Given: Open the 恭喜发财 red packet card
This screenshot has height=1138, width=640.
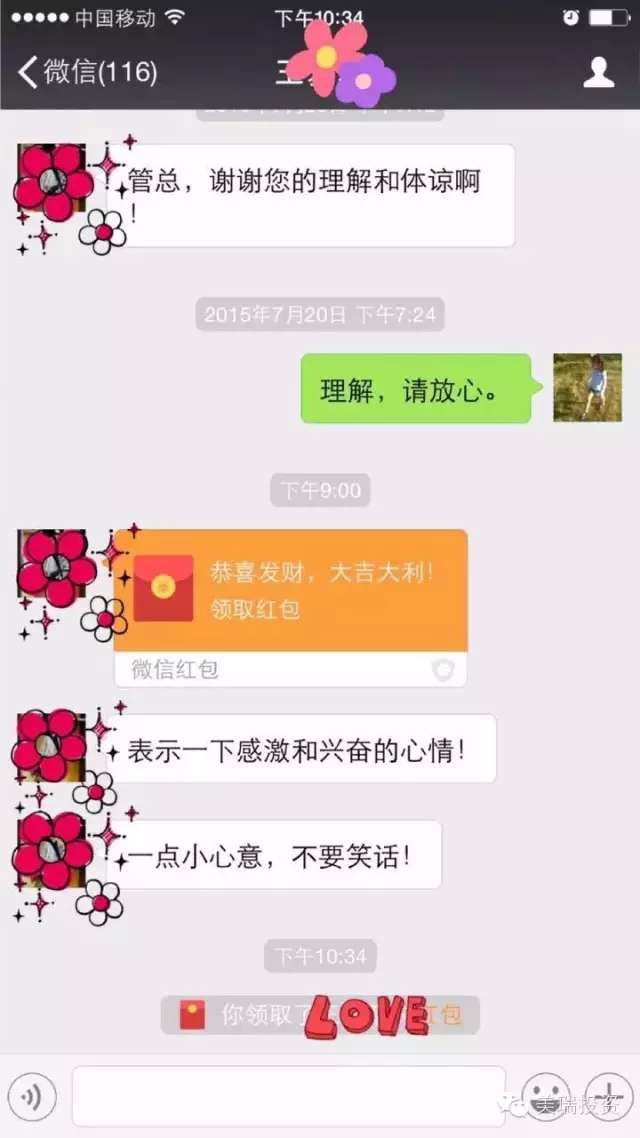Looking at the screenshot, I should point(290,591).
